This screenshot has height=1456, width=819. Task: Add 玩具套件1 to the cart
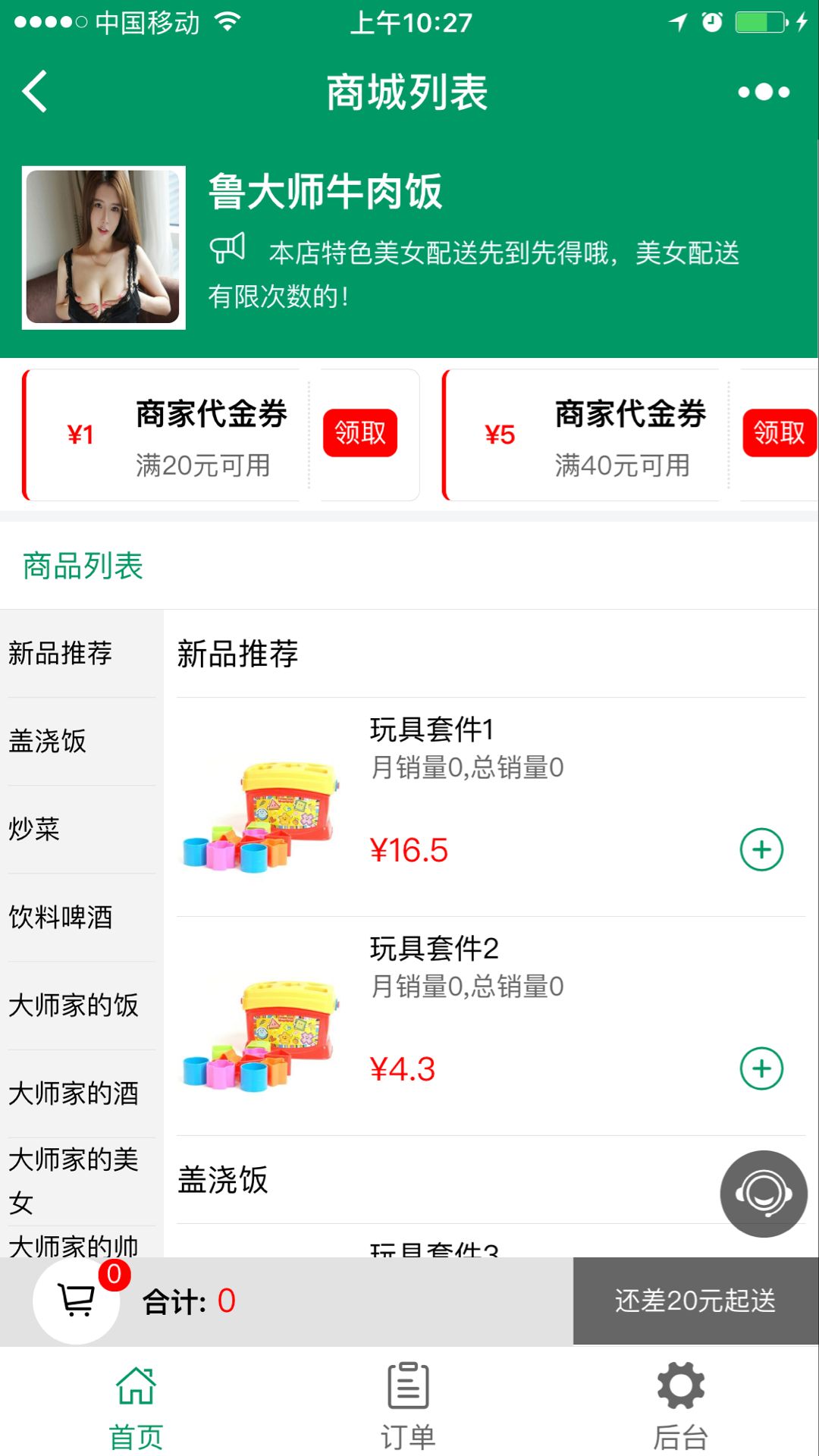[x=761, y=849]
